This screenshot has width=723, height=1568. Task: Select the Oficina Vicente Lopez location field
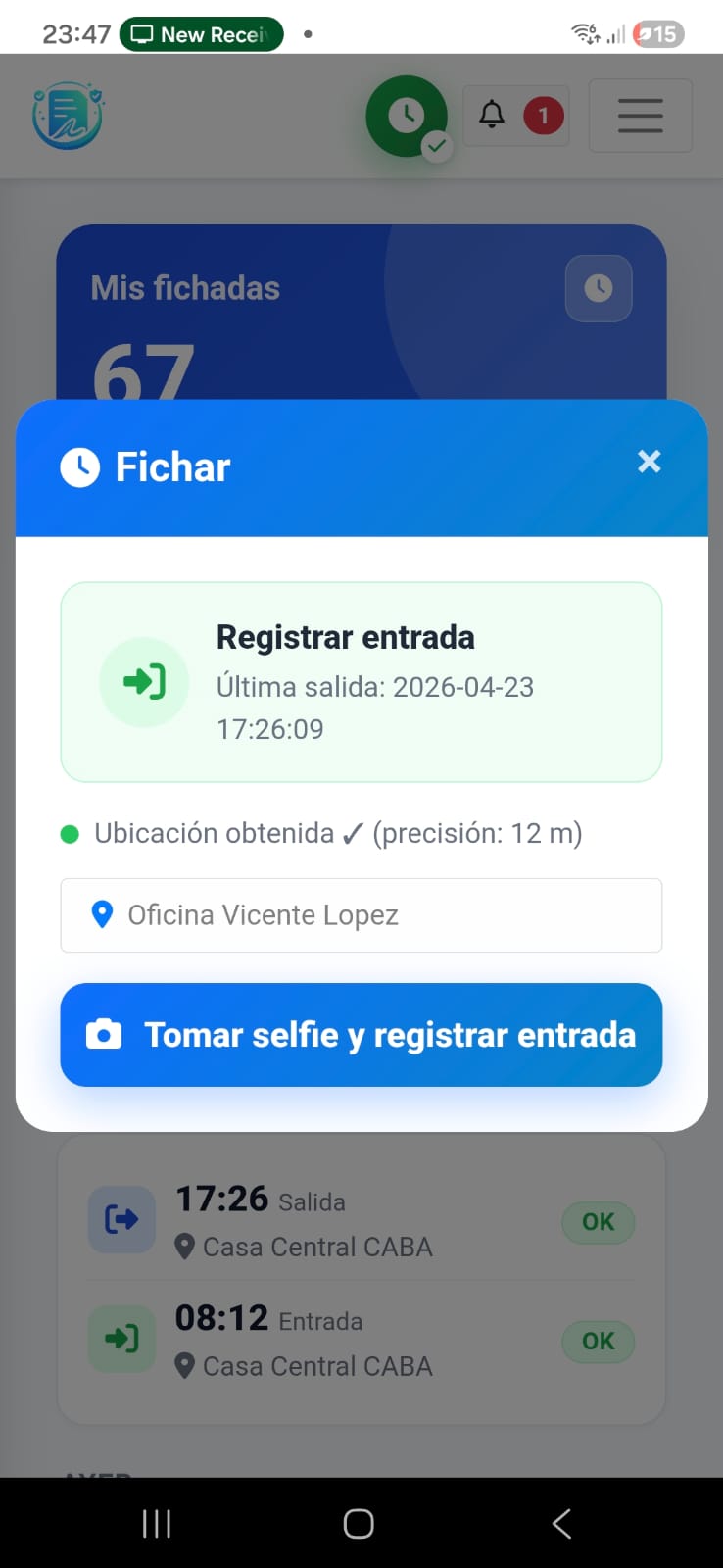pyautogui.click(x=361, y=914)
